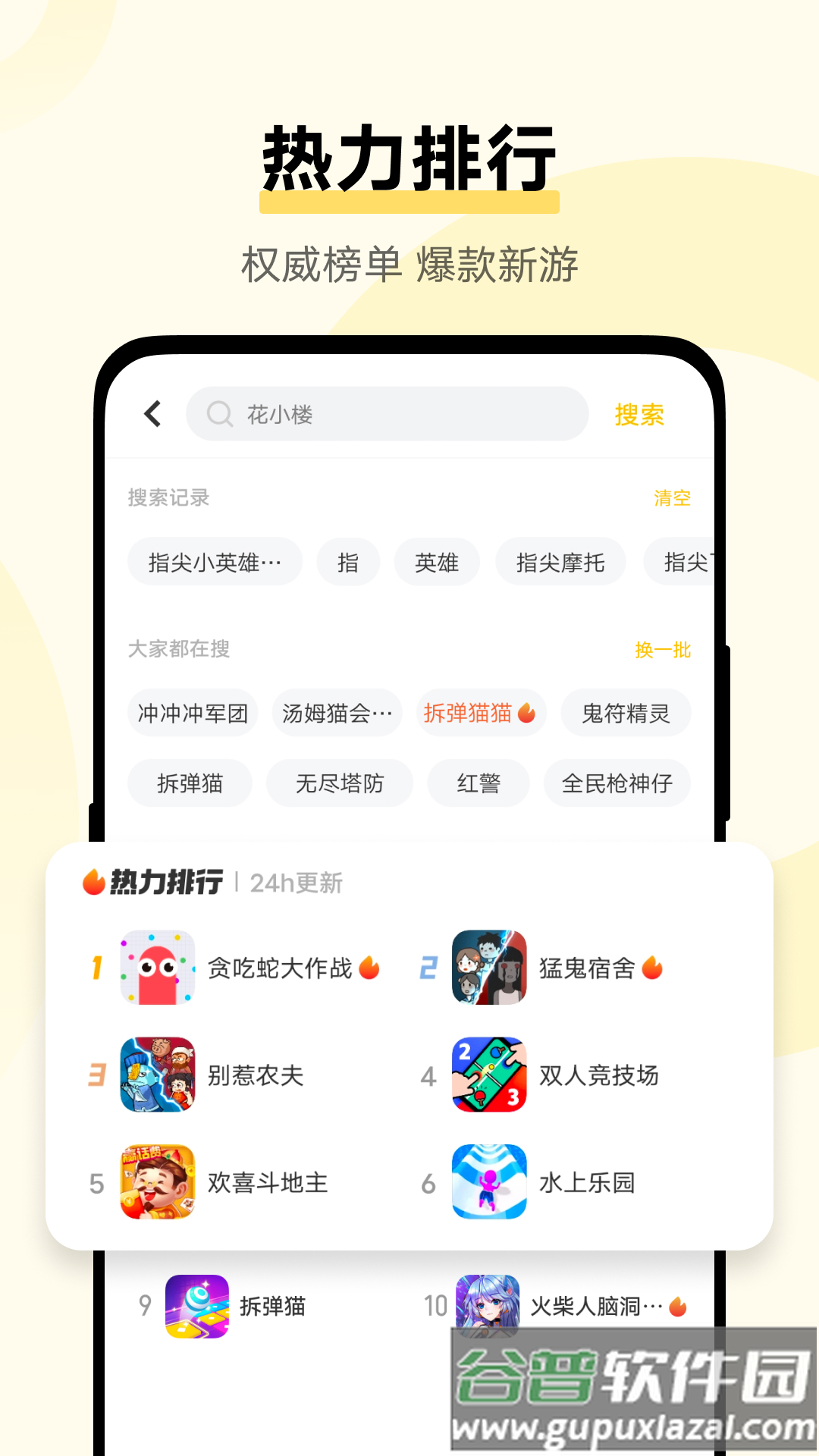
Task: Open 欢喜斗地主 from its icon
Action: pos(157,1181)
